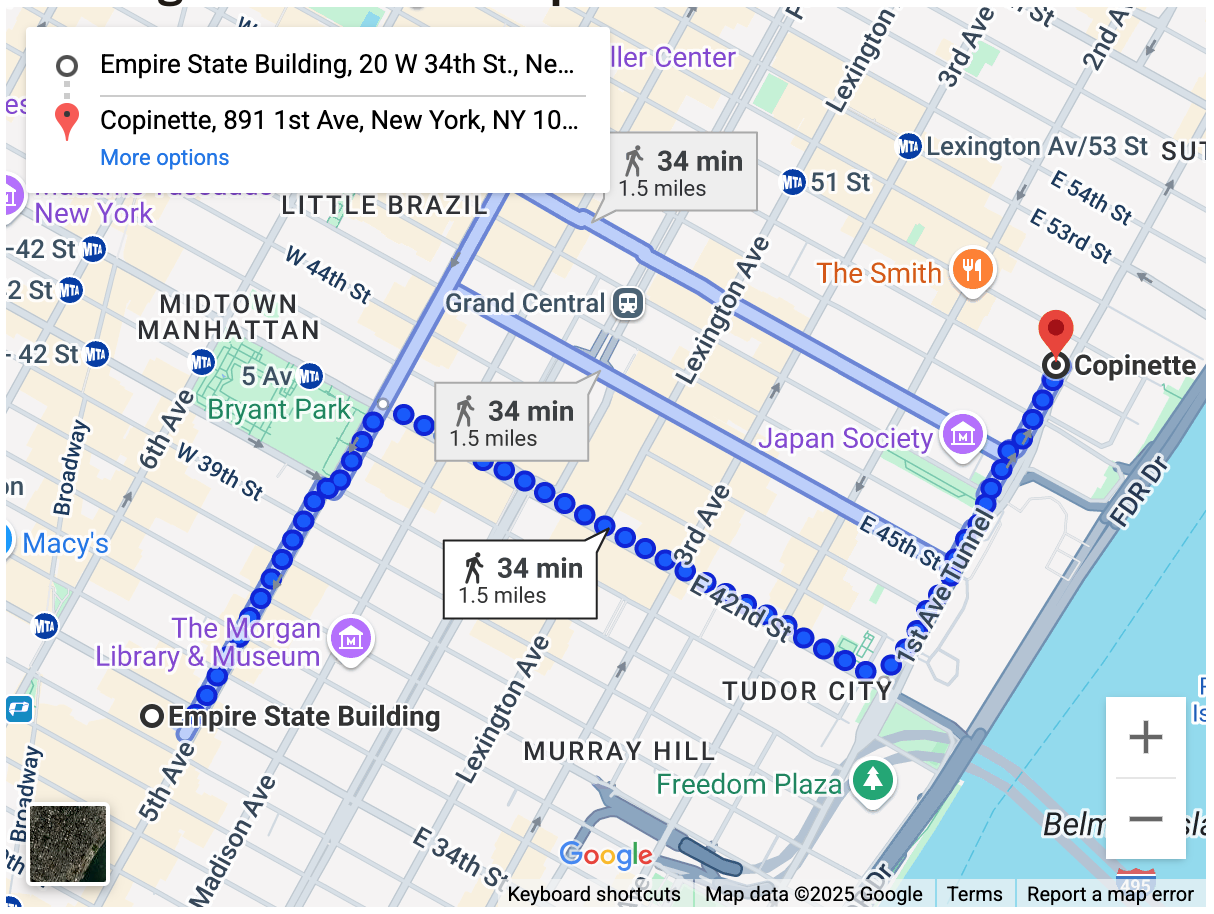Switch to satellite imagery view
Viewport: 1214px width, 914px height.
[x=68, y=845]
